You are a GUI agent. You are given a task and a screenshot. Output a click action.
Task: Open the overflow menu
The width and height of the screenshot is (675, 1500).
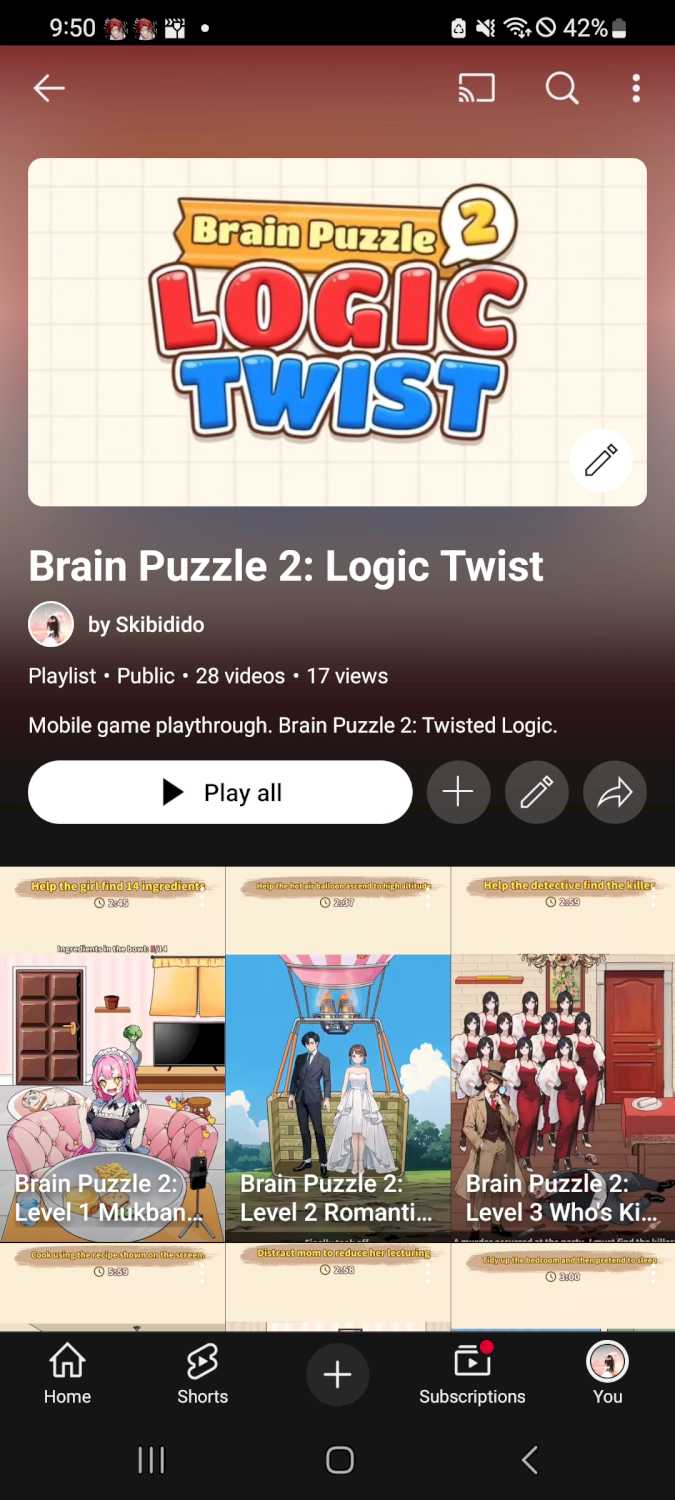pos(636,89)
